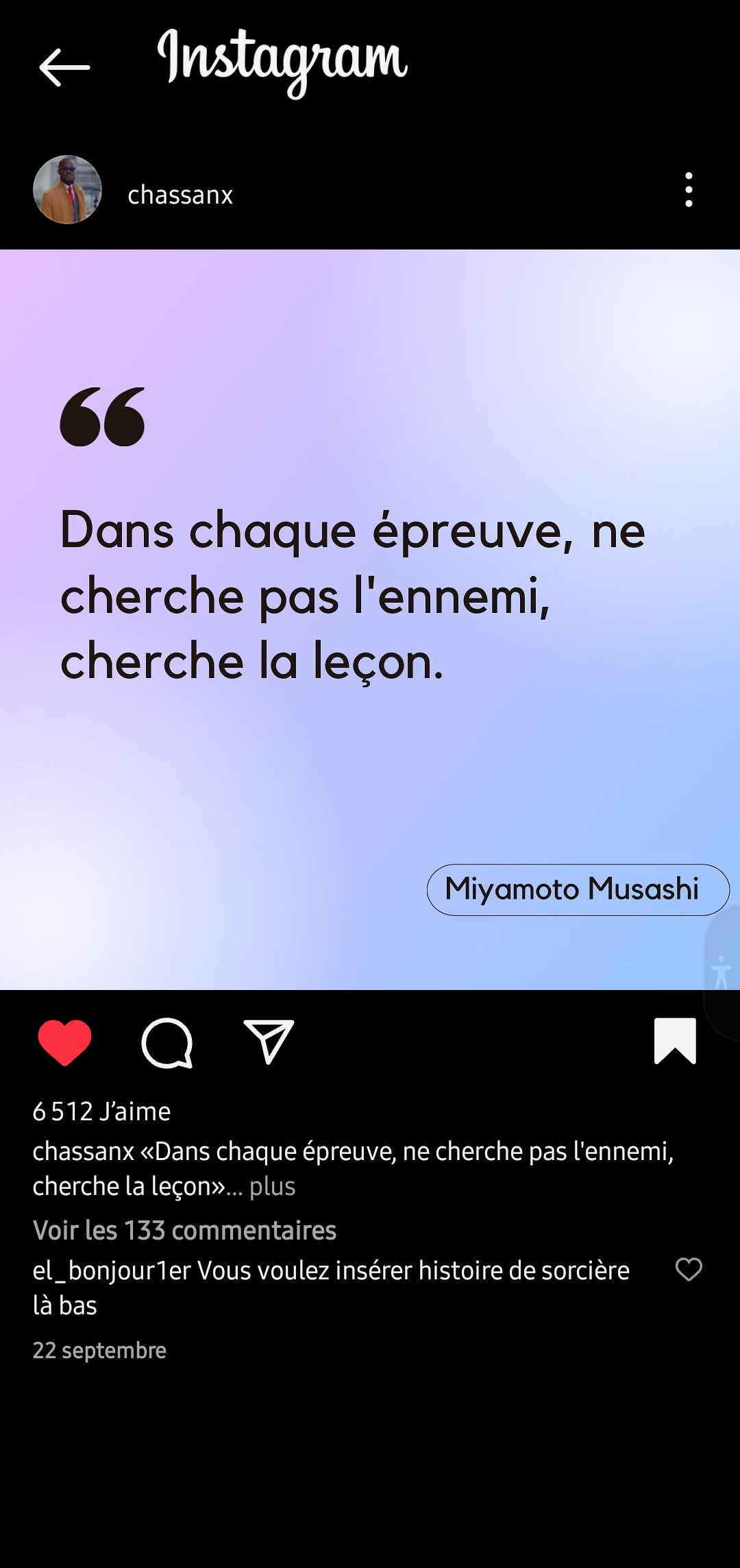
Task: Open Voir les 133 commentaires
Action: (x=184, y=1230)
